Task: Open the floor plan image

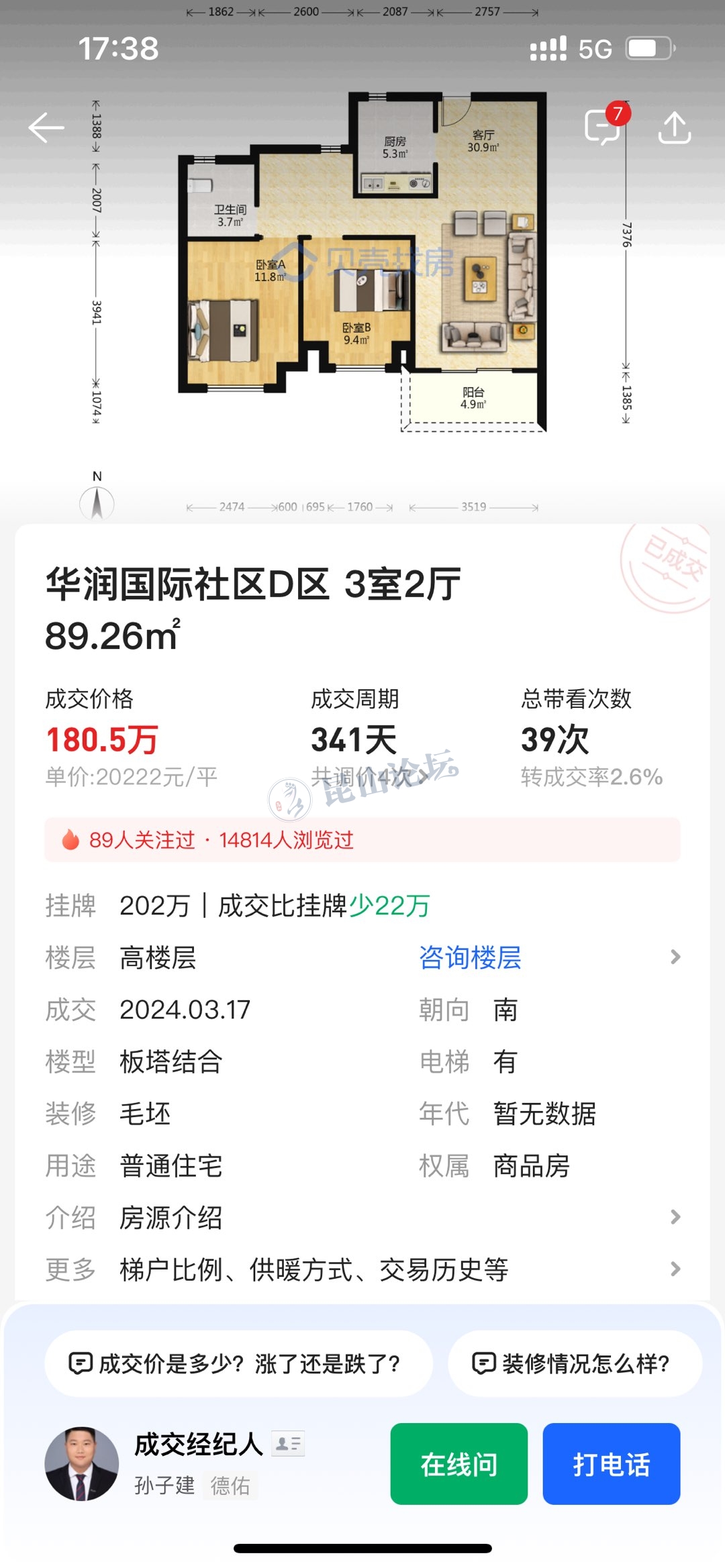Action: coord(362,262)
